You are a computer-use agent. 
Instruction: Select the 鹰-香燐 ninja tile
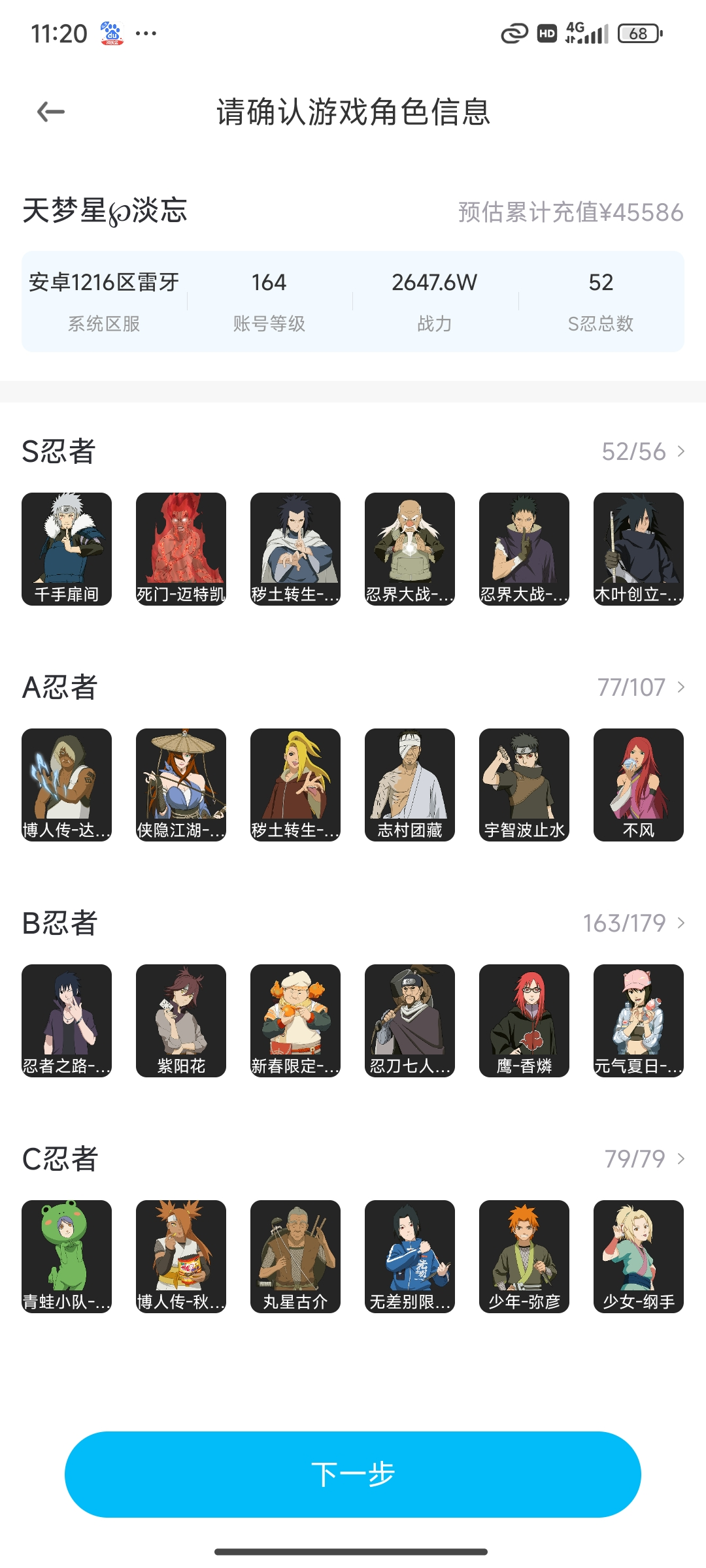(x=524, y=1021)
